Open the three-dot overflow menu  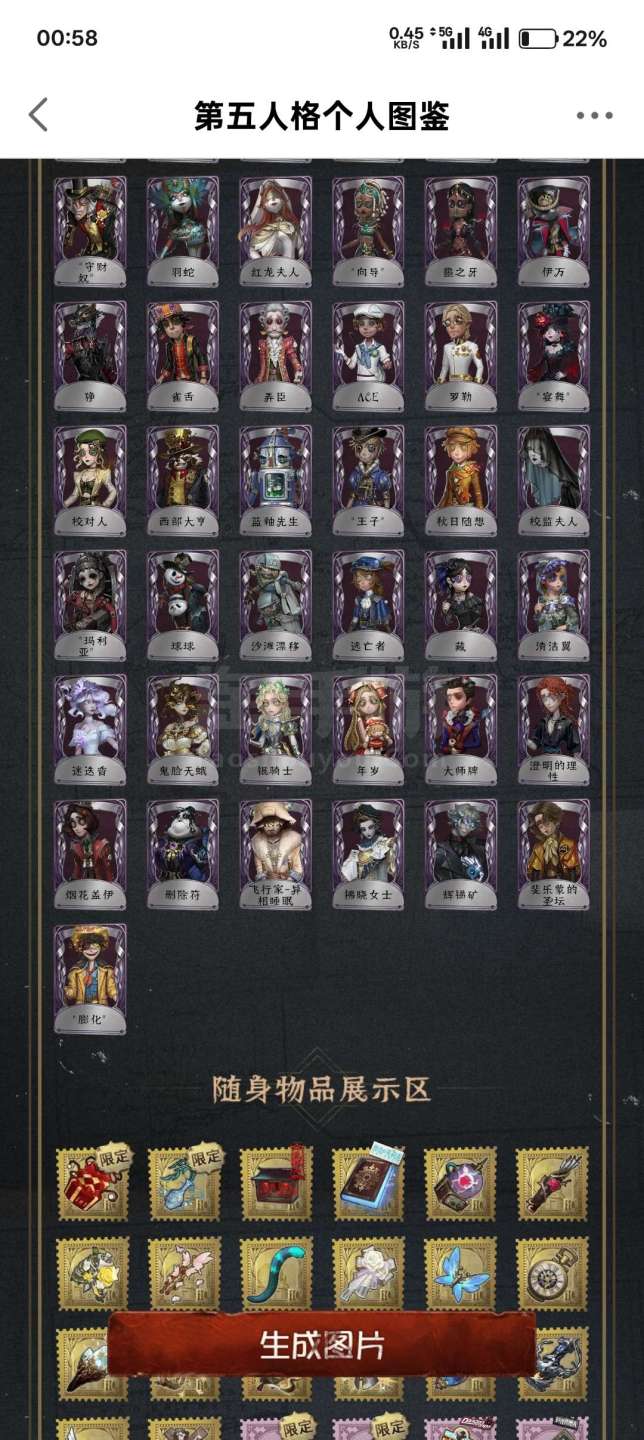[x=594, y=115]
